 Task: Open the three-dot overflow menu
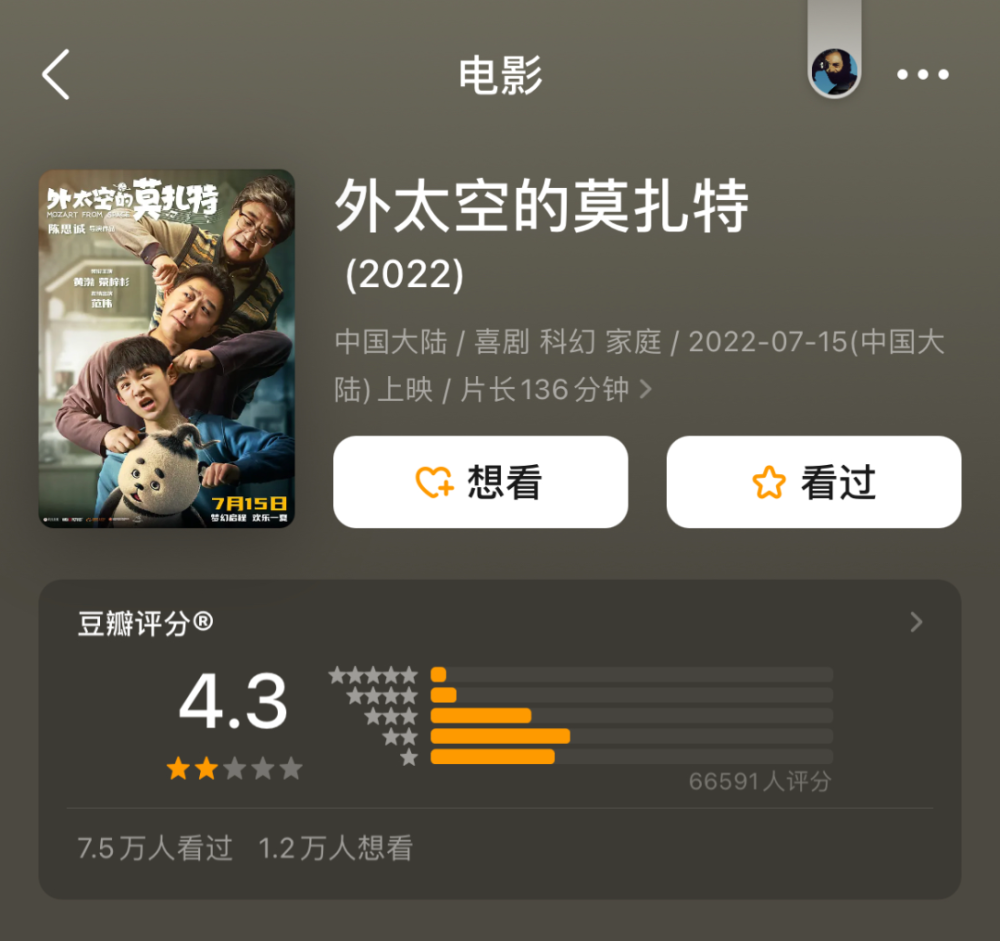[x=922, y=75]
